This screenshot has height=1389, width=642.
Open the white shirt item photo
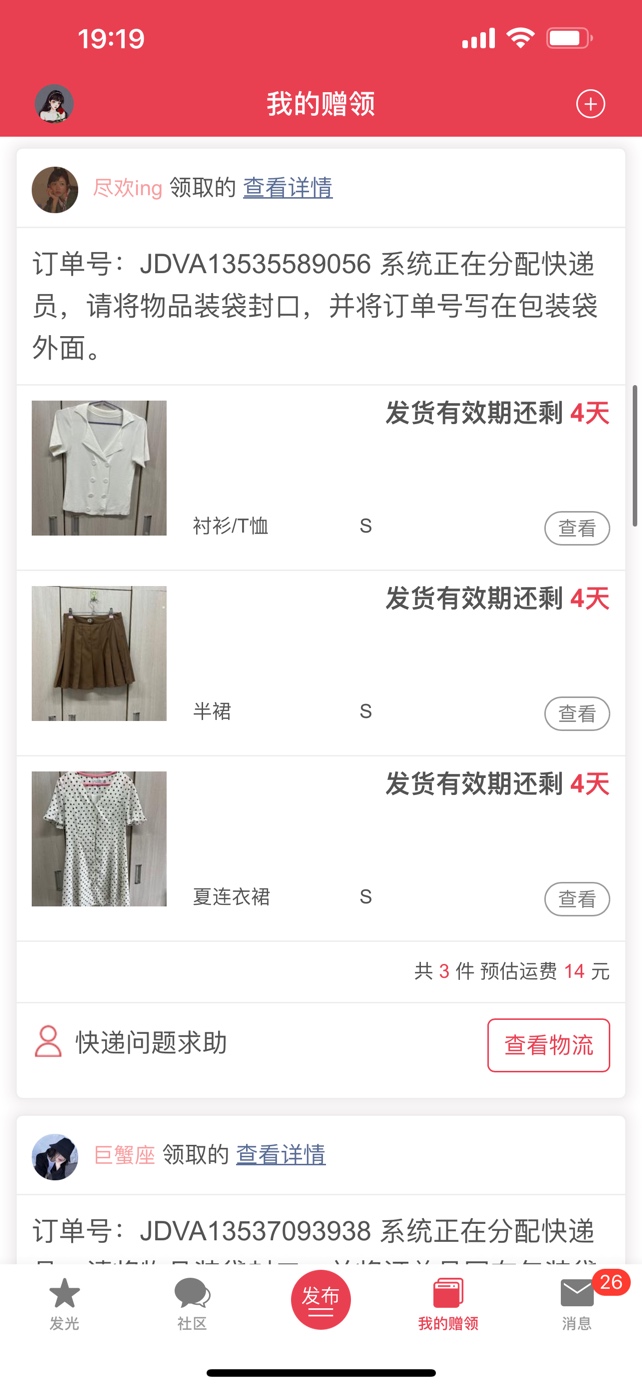[99, 468]
